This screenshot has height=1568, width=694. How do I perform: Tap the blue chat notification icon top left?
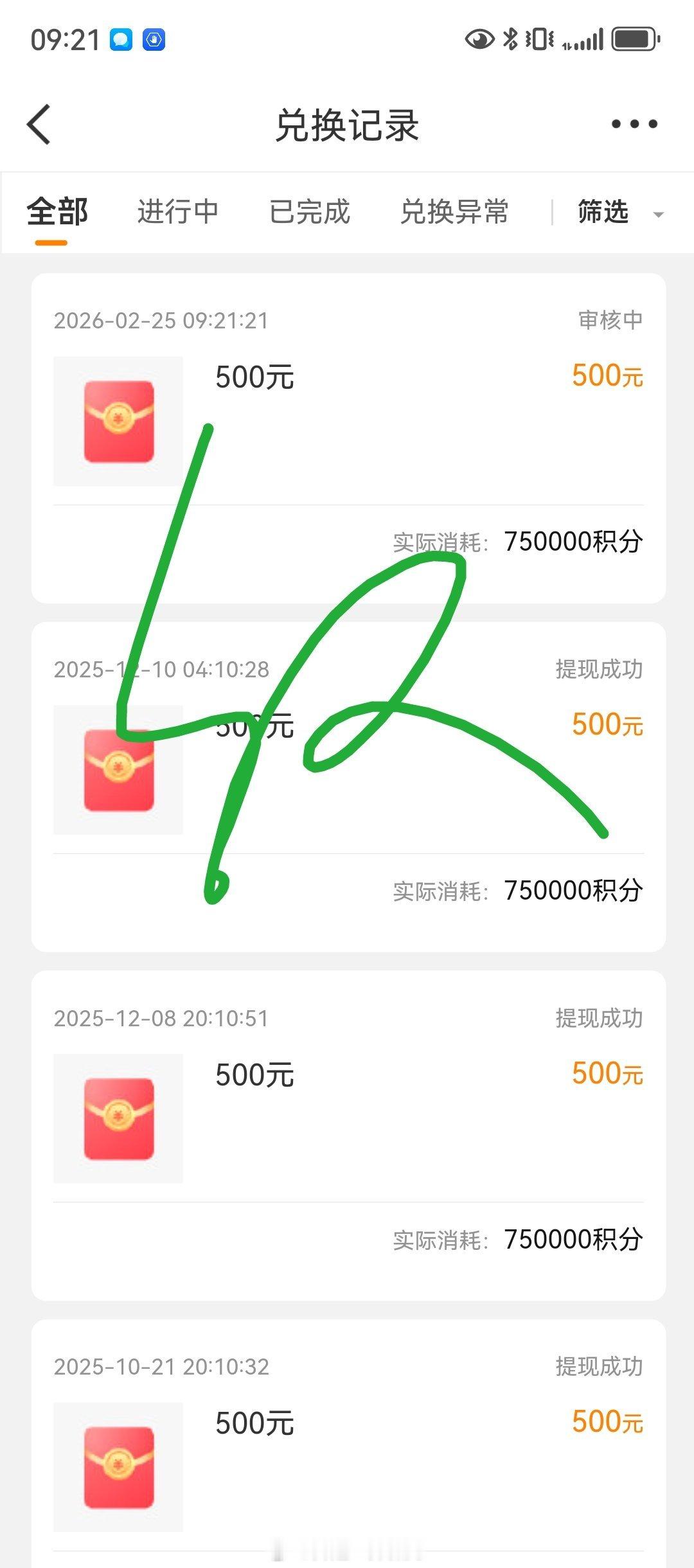tap(120, 40)
